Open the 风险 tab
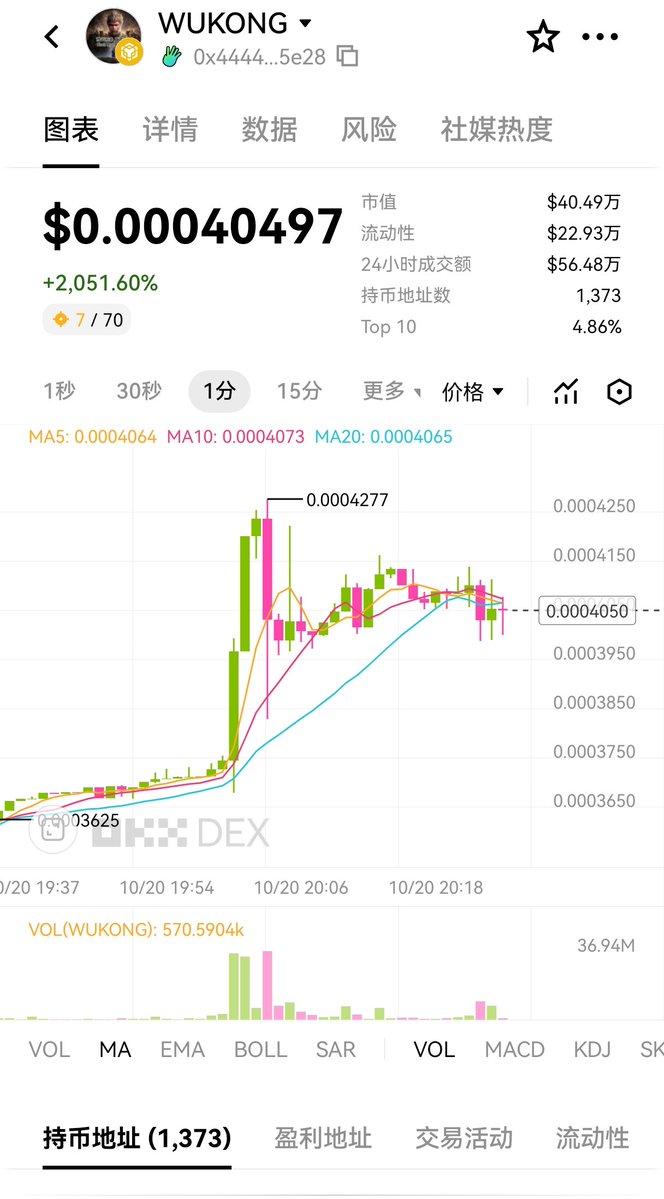This screenshot has height=1199, width=664. click(x=369, y=129)
